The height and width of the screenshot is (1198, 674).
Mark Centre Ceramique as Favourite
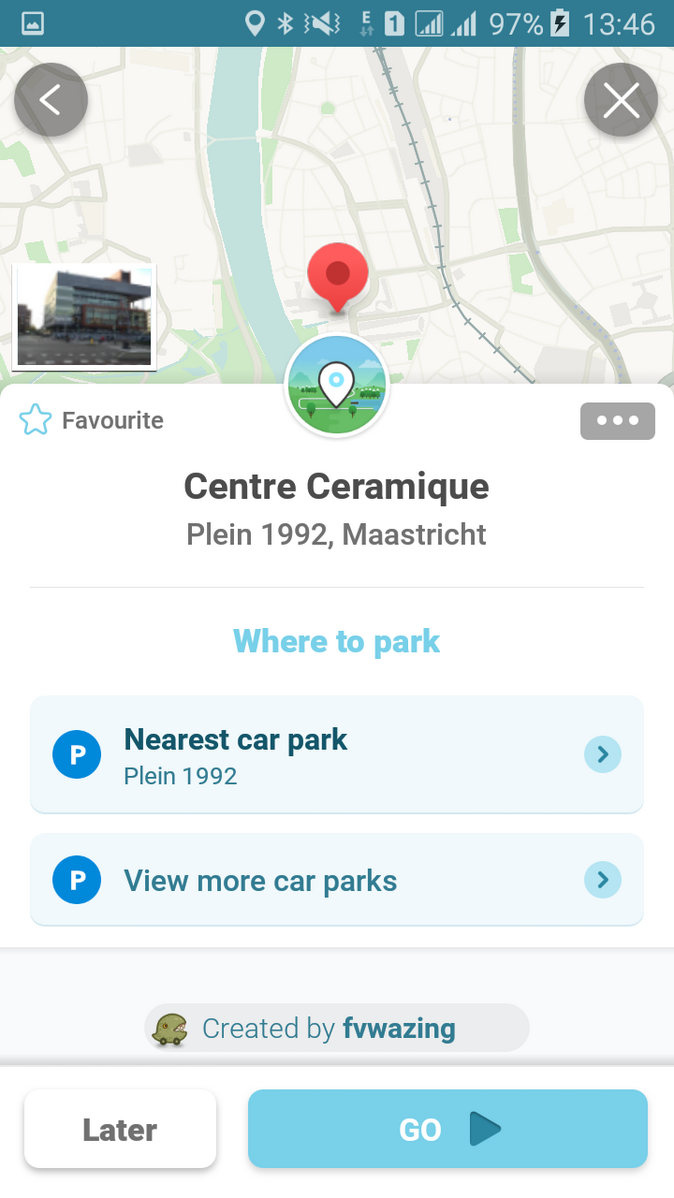click(x=92, y=420)
